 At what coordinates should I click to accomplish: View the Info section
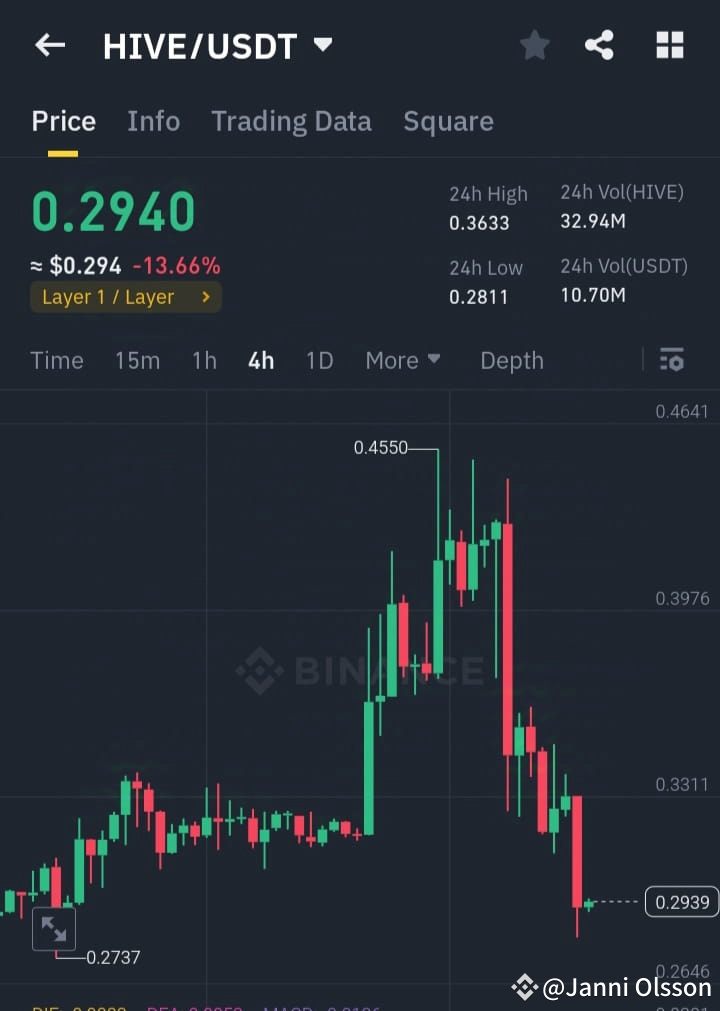tap(153, 120)
